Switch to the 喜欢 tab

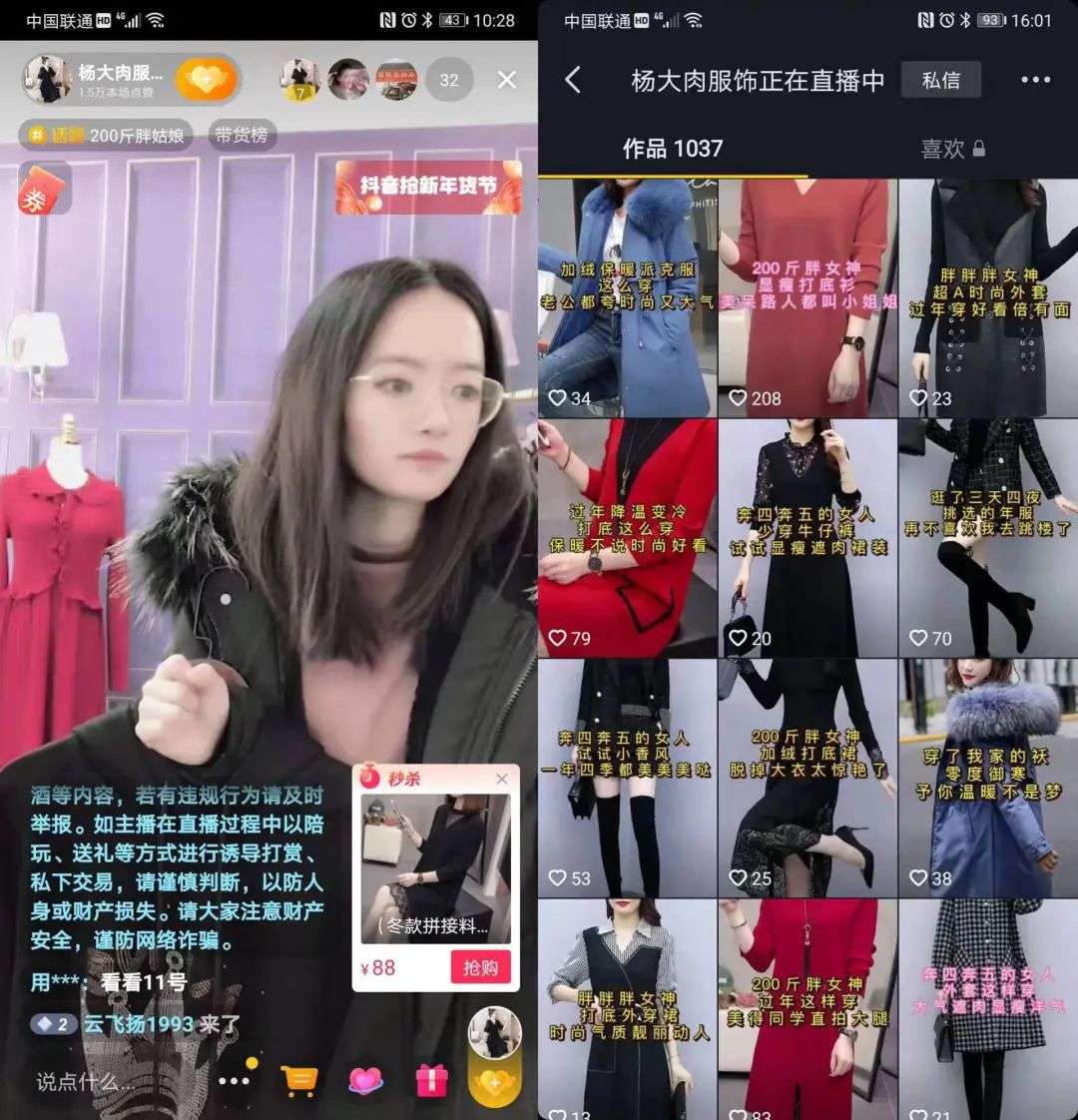(x=952, y=149)
